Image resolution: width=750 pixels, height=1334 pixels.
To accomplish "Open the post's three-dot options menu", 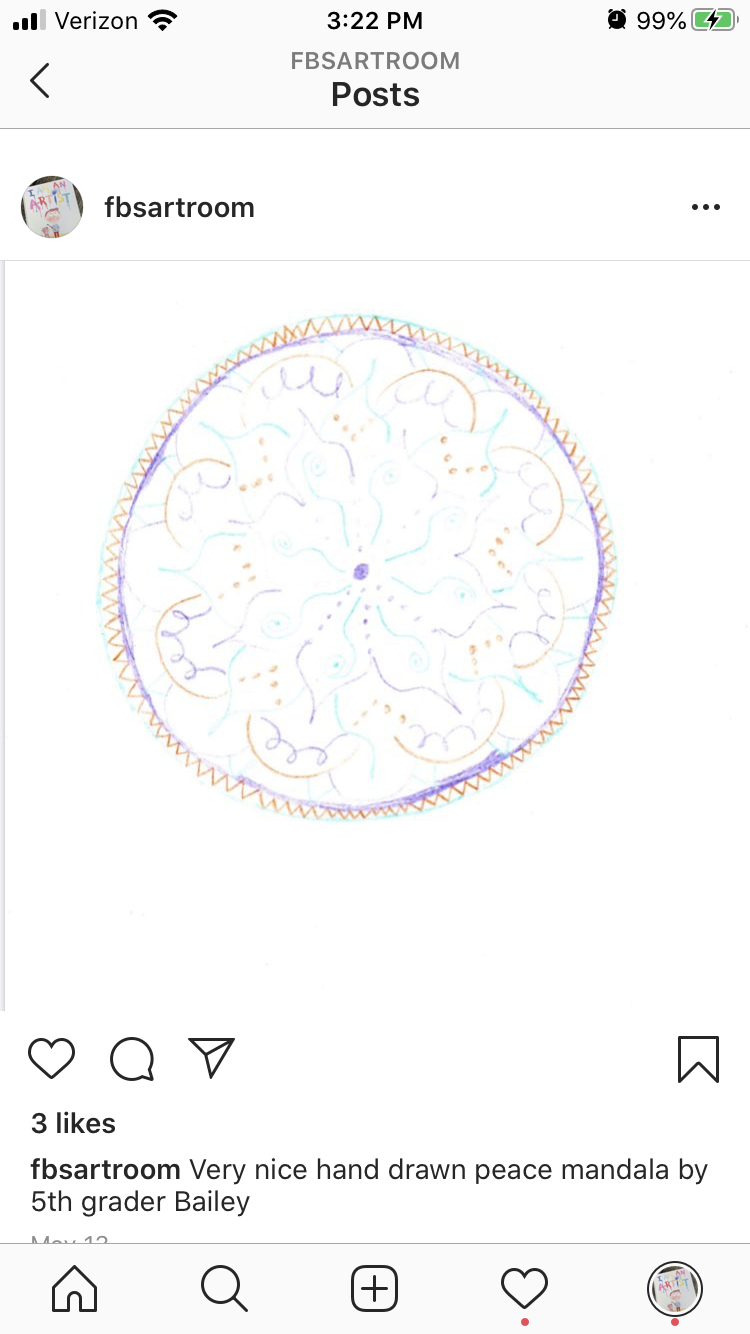I will (705, 207).
